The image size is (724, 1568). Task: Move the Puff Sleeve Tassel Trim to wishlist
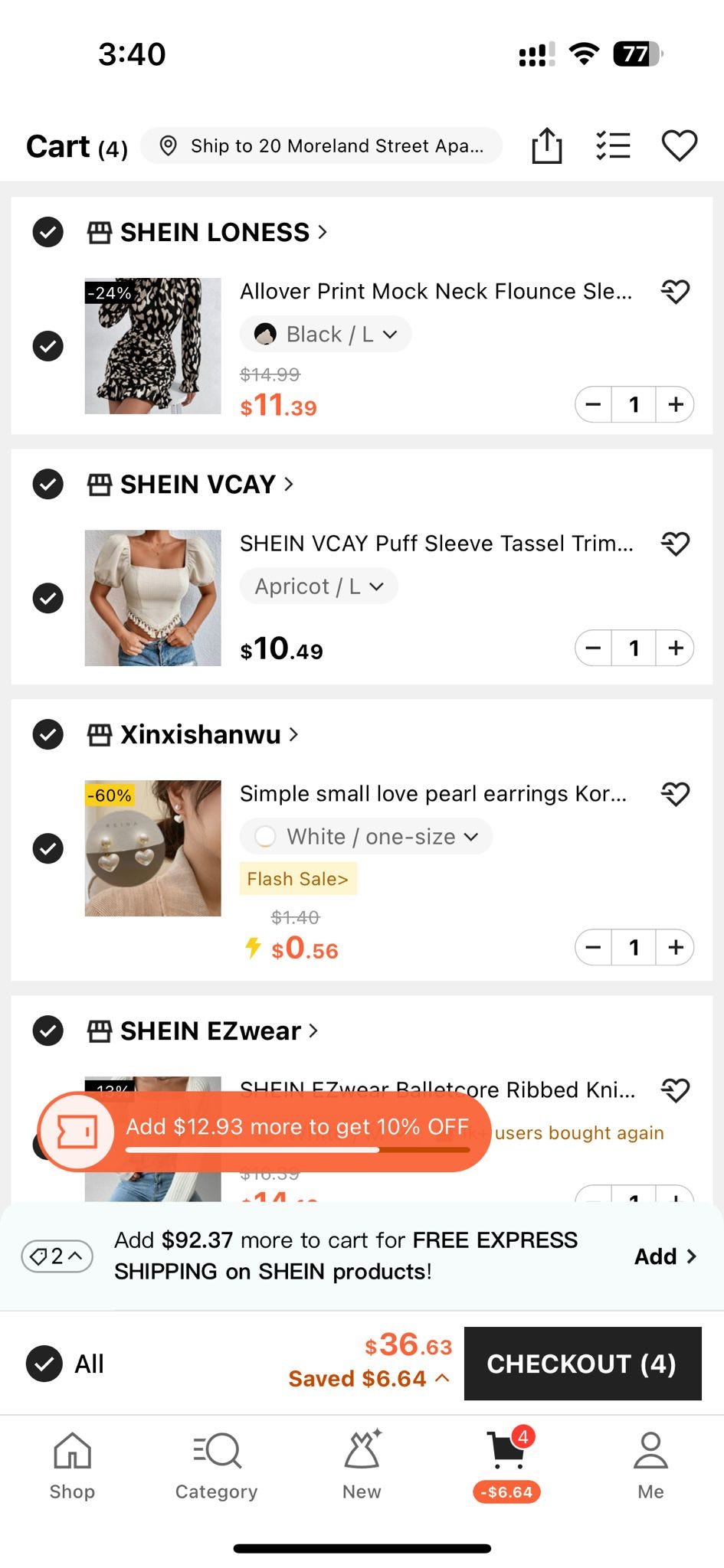675,544
